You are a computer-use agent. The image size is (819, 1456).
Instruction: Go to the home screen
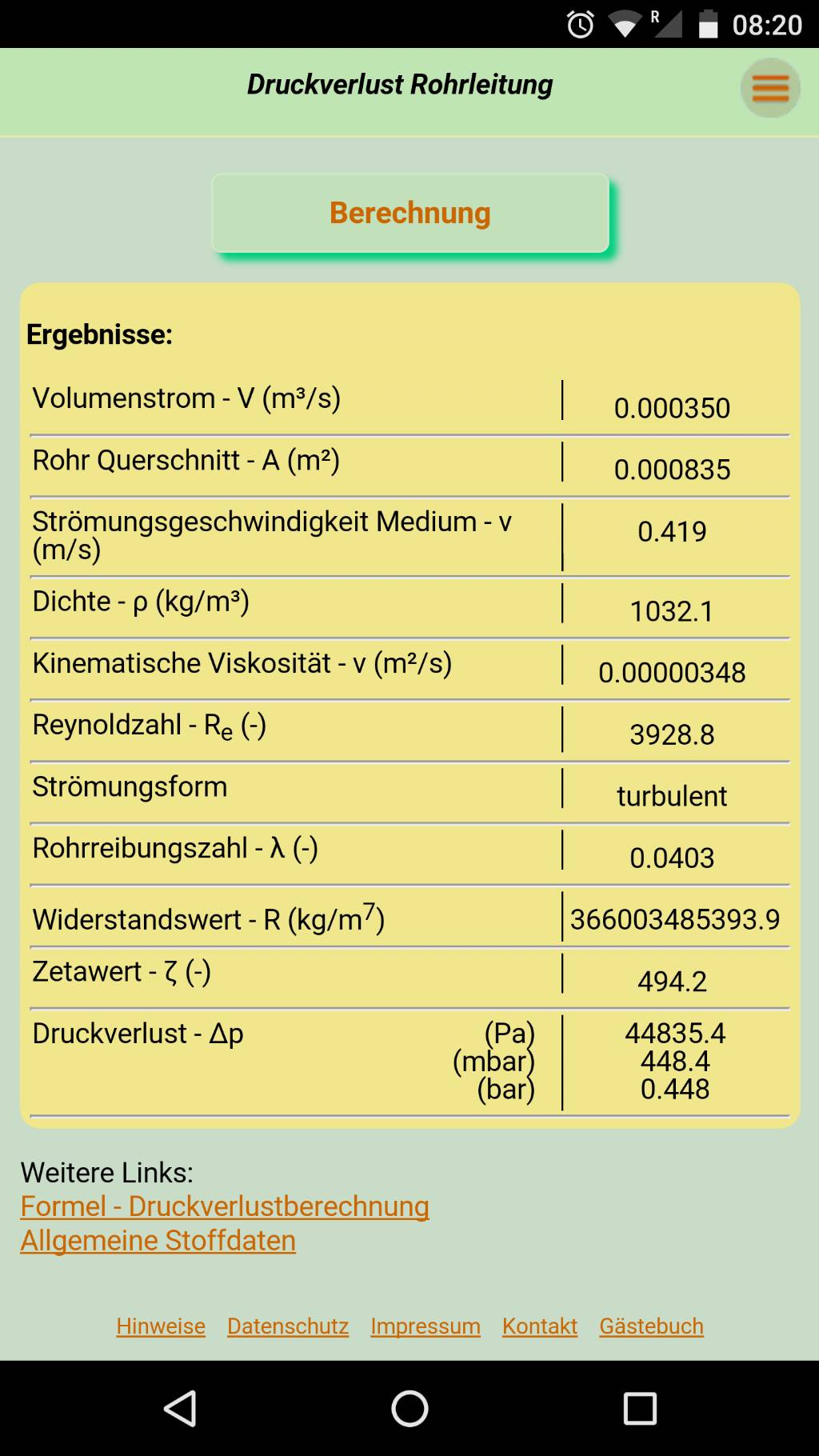409,1409
